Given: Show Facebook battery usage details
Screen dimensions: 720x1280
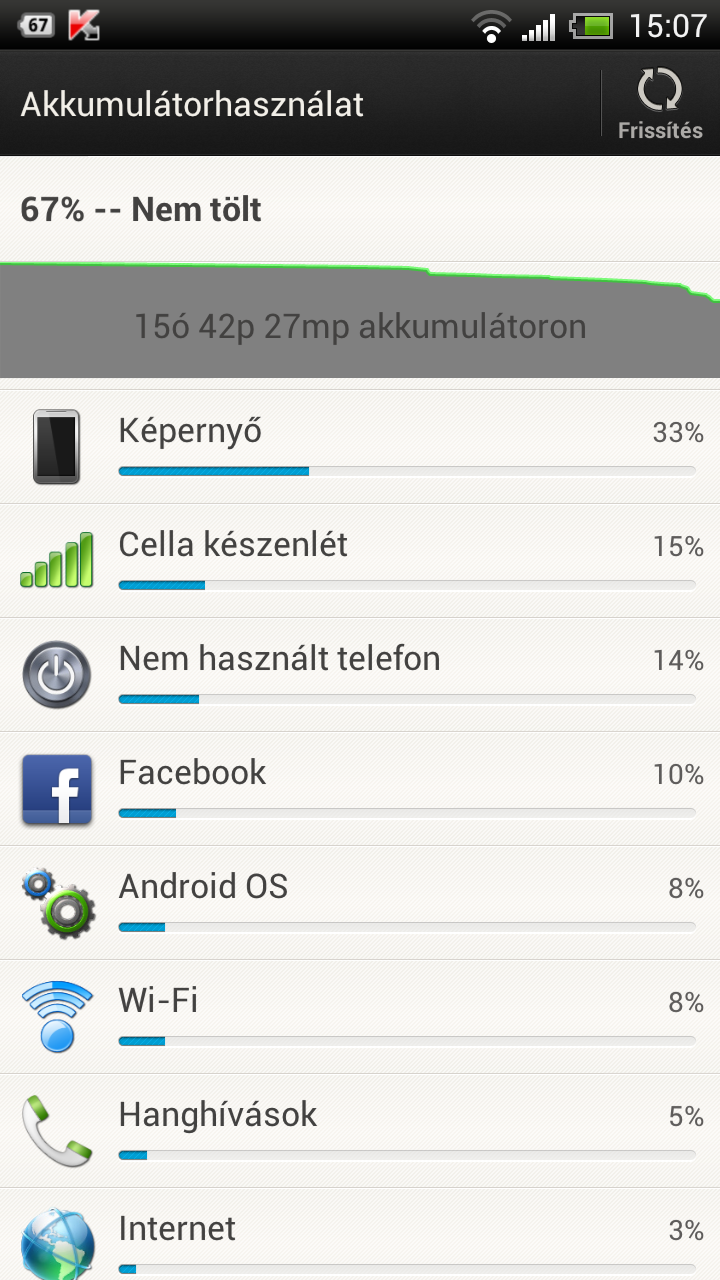Looking at the screenshot, I should [360, 789].
